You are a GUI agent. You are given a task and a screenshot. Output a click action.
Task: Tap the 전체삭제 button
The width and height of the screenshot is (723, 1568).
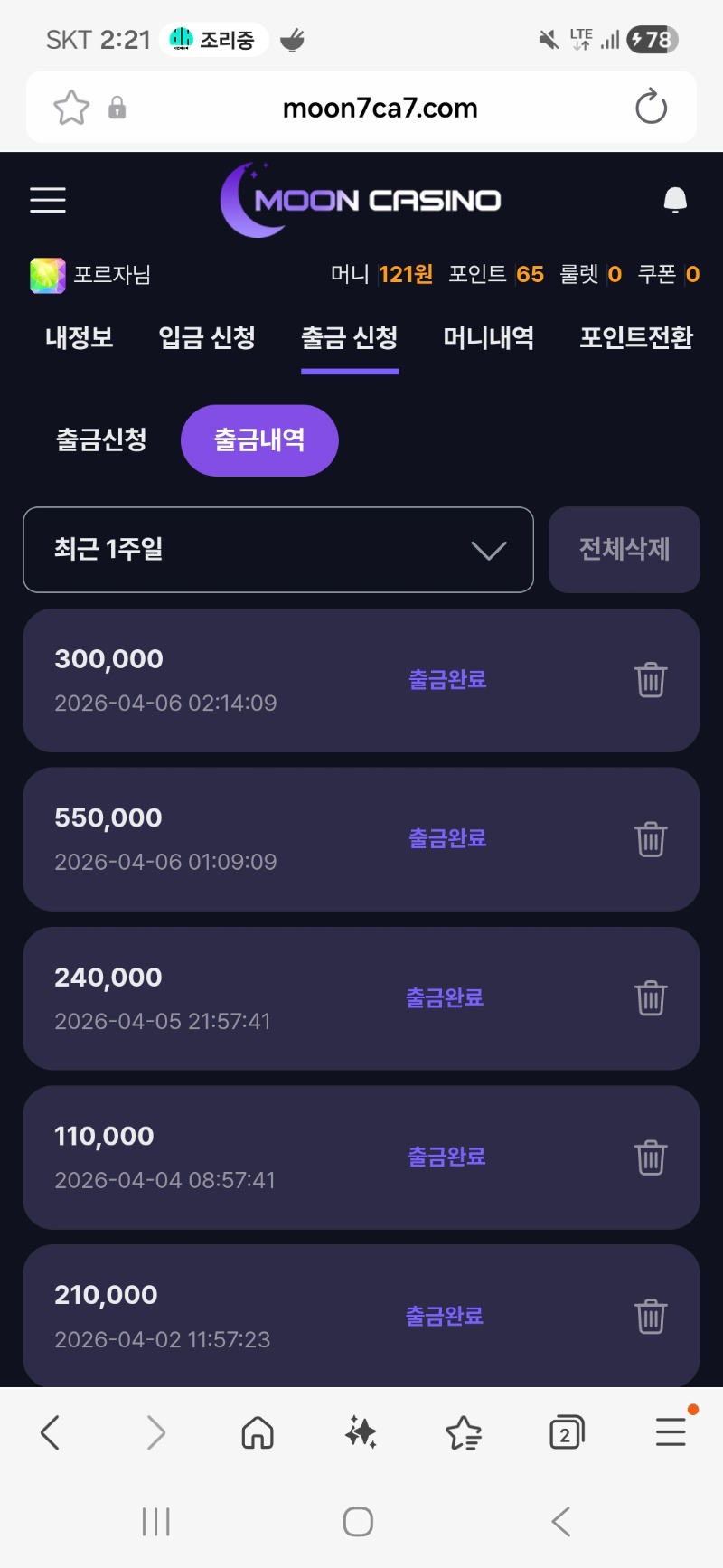(x=624, y=550)
